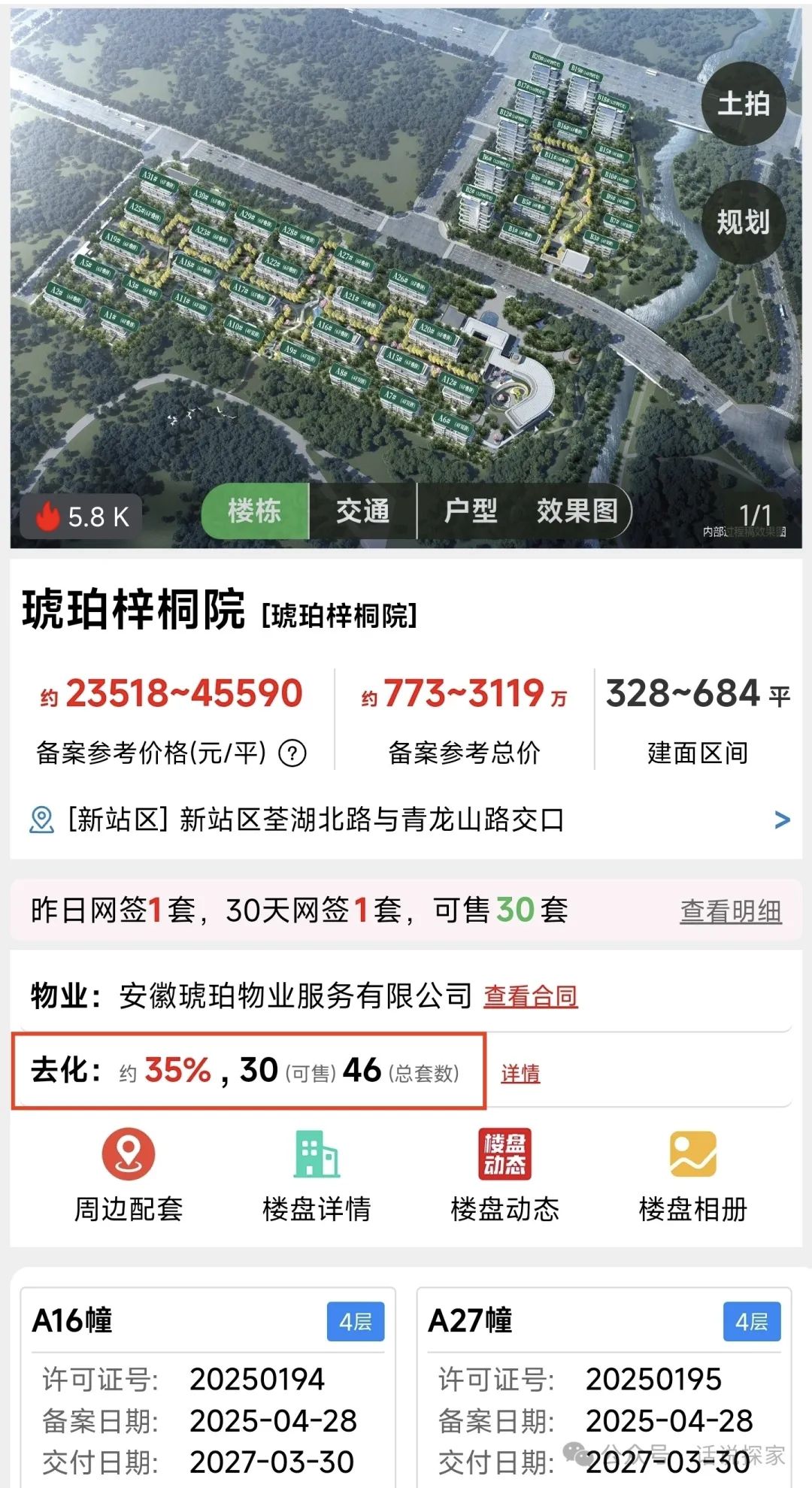The image size is (812, 1488).
Task: Open the 新站区 address location row
Action: [x=406, y=820]
